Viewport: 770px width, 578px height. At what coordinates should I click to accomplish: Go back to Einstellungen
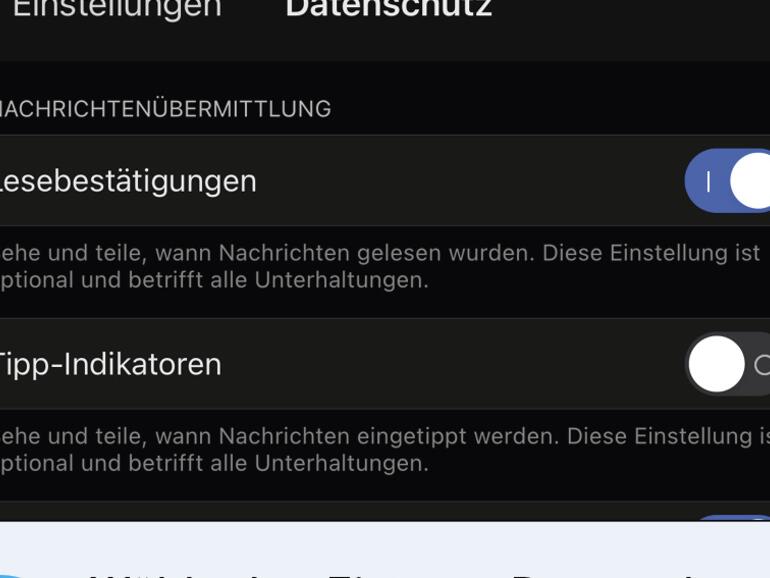click(x=115, y=8)
